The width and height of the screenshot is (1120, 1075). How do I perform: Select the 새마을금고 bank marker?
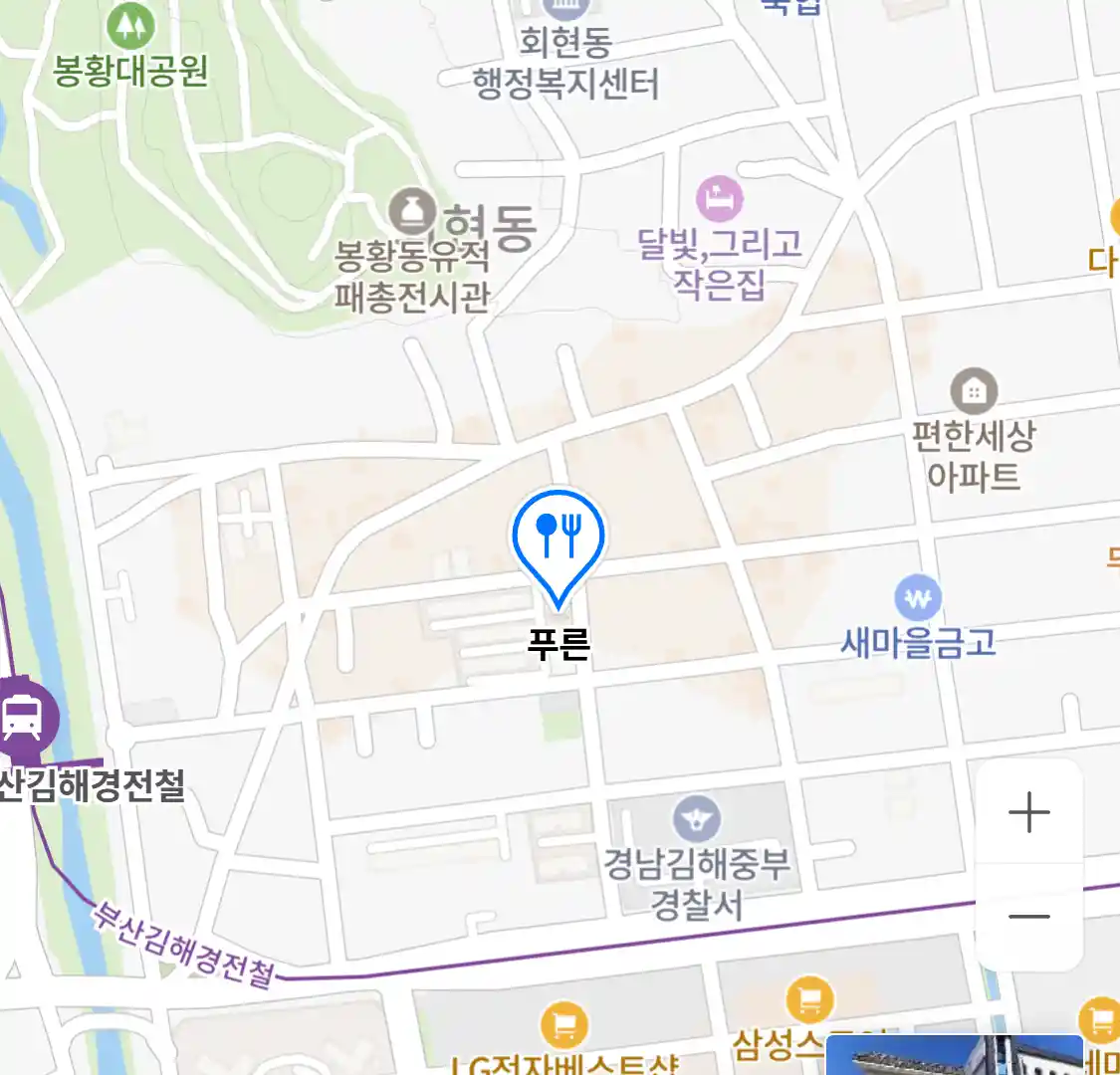point(917,599)
